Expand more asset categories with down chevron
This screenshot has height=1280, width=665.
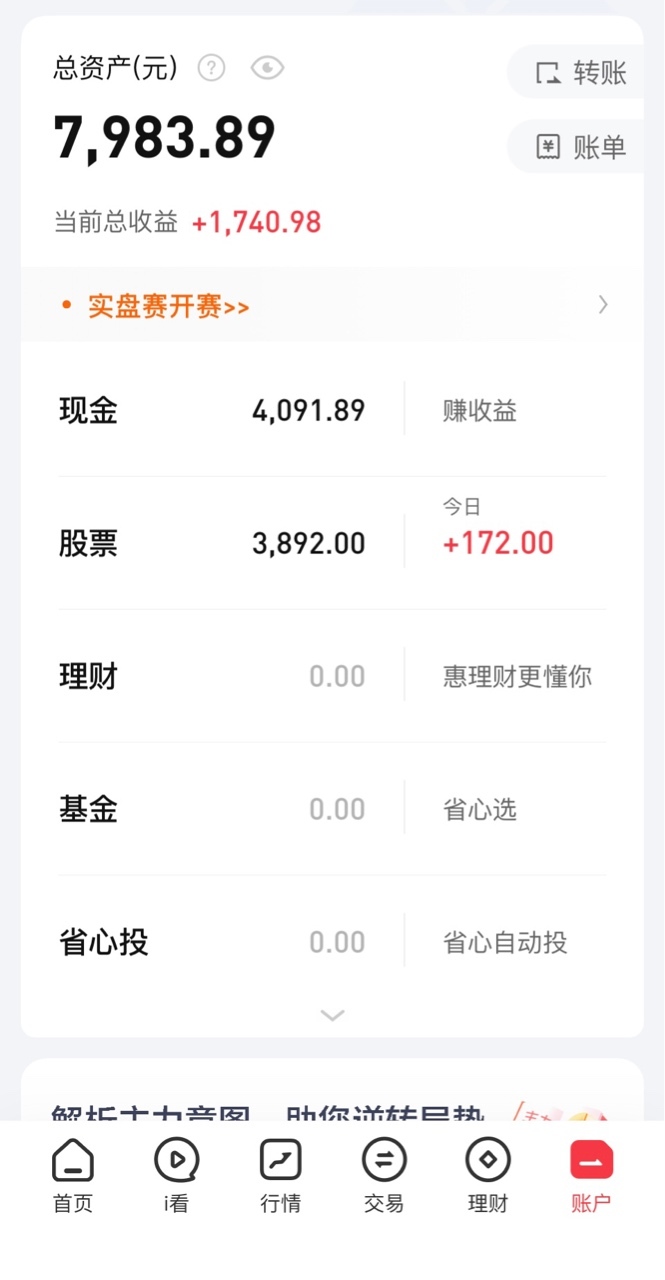pyautogui.click(x=332, y=1015)
